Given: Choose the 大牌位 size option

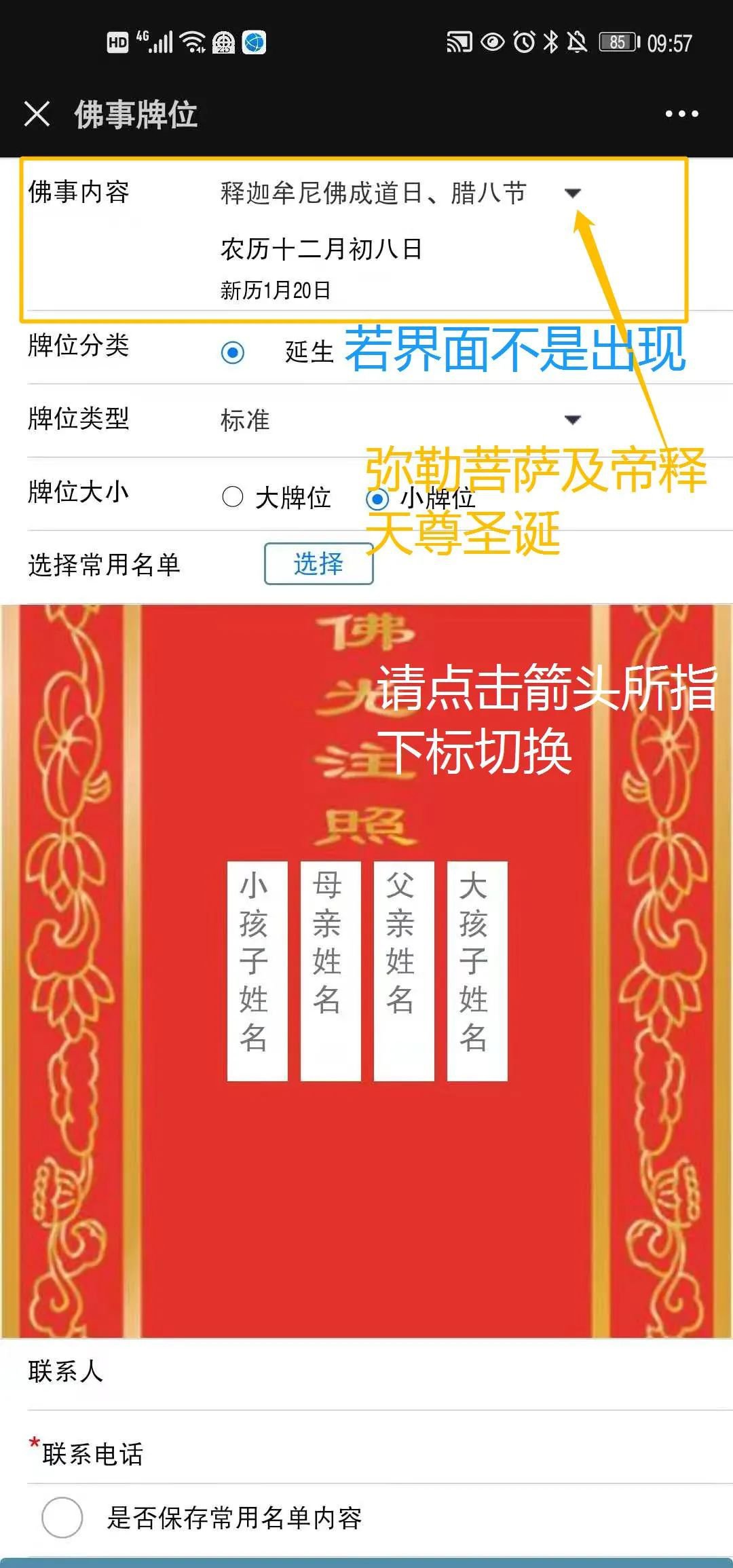Looking at the screenshot, I should point(233,497).
